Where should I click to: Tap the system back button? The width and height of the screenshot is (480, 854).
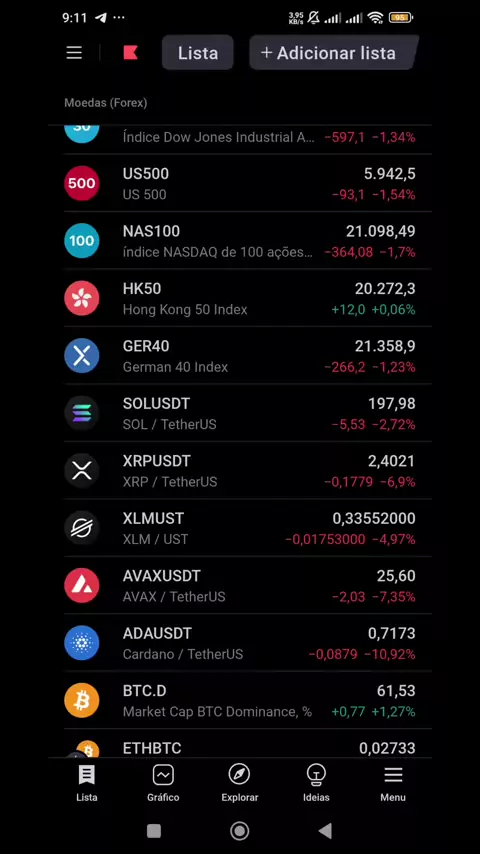(x=325, y=831)
